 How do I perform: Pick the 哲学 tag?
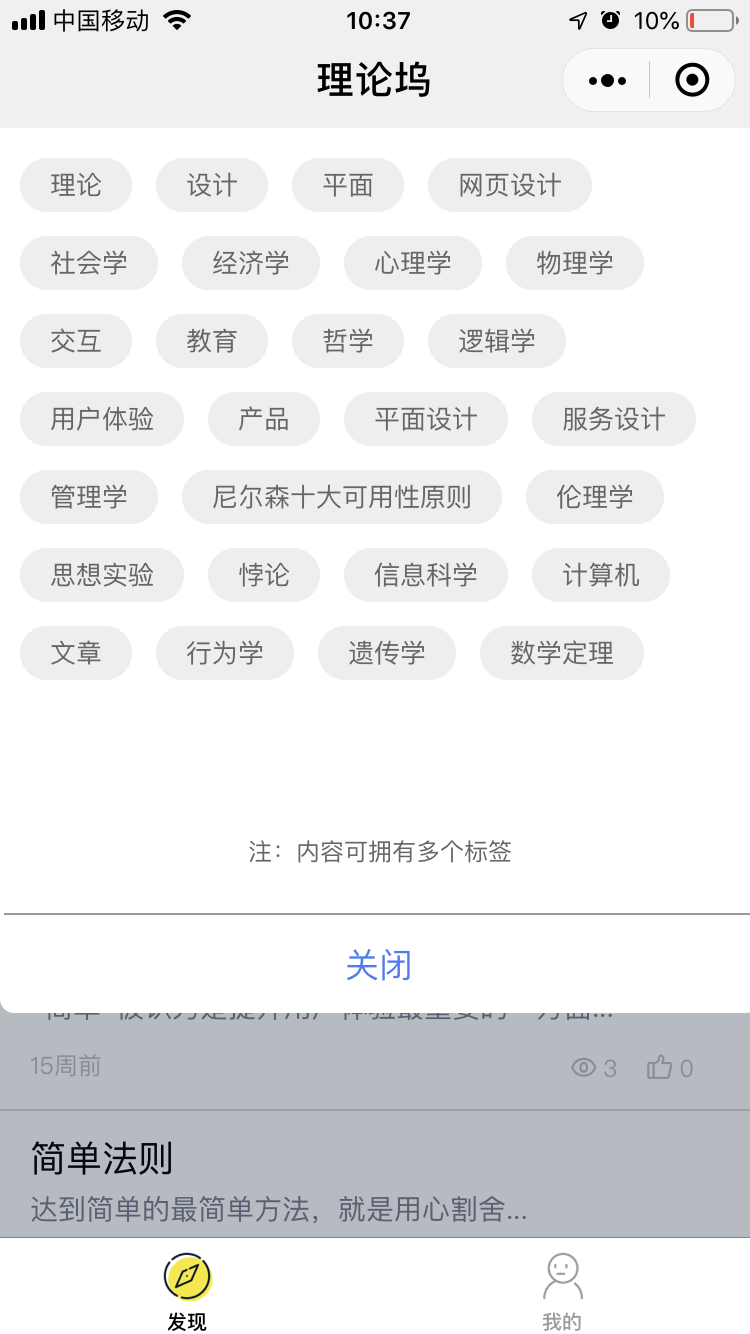coord(348,341)
